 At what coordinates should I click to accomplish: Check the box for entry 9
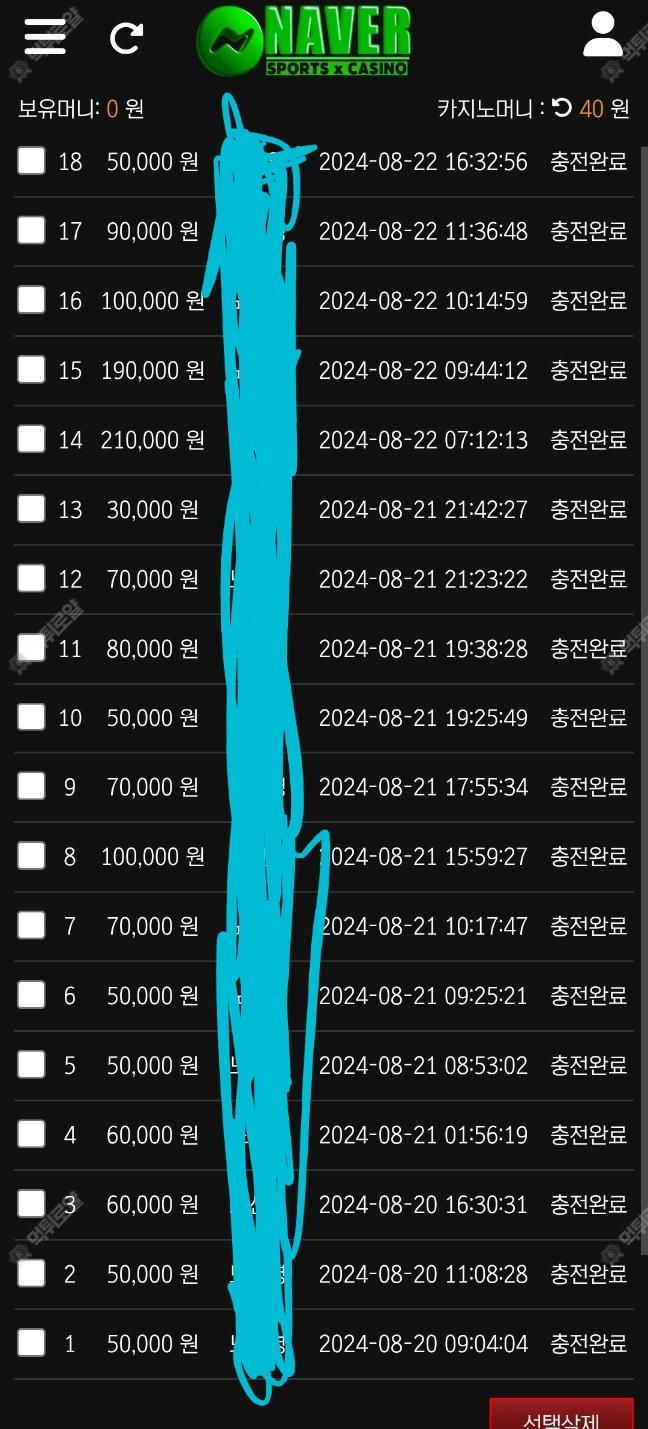point(31,786)
